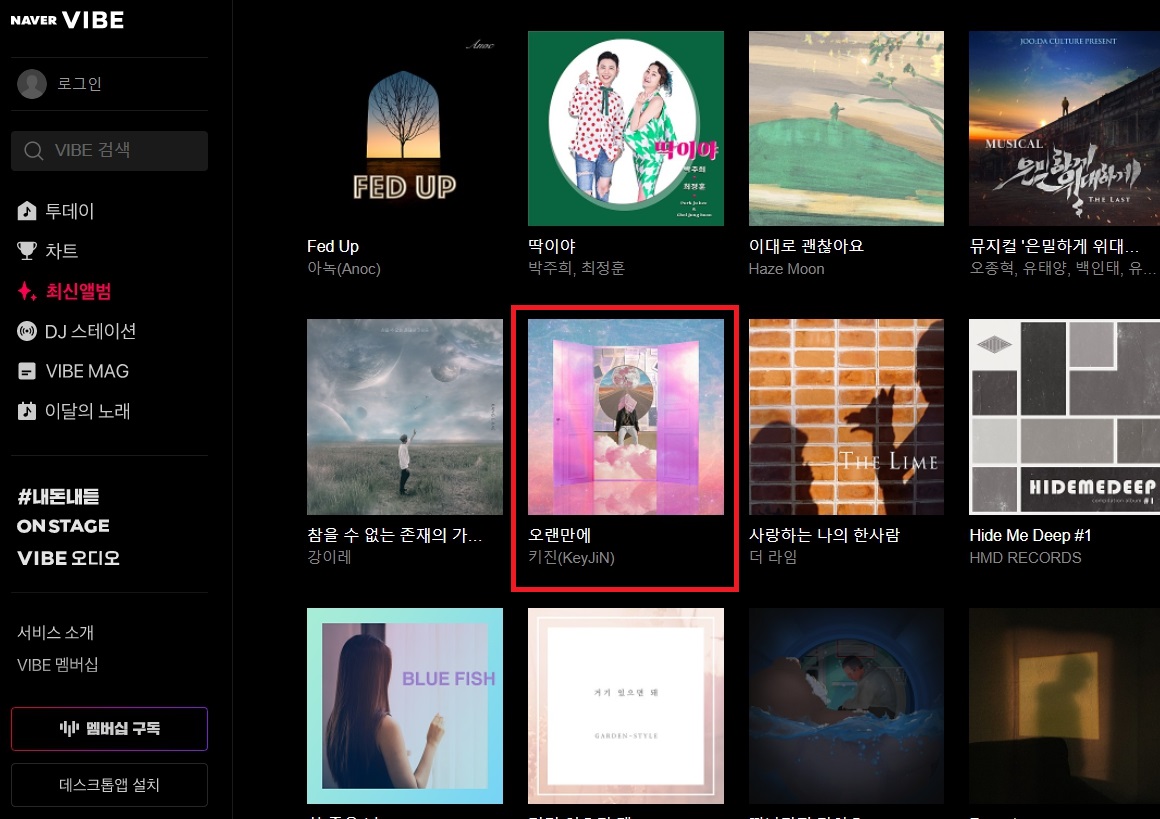Open the 이대로 괜찮아요 album

(846, 128)
